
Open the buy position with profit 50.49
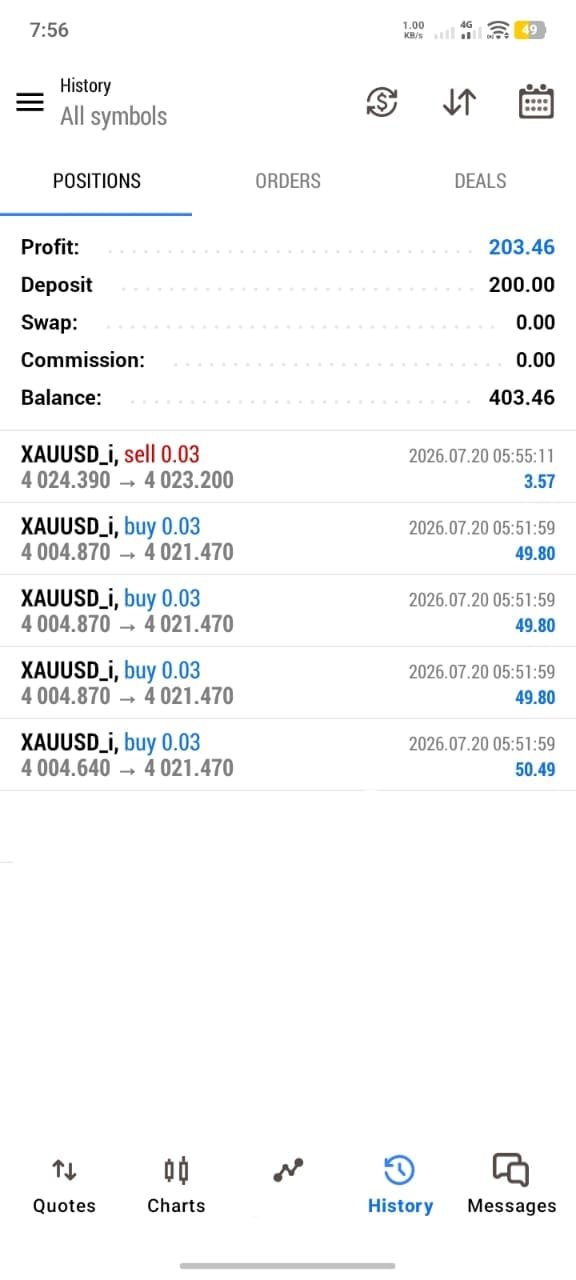[288, 755]
